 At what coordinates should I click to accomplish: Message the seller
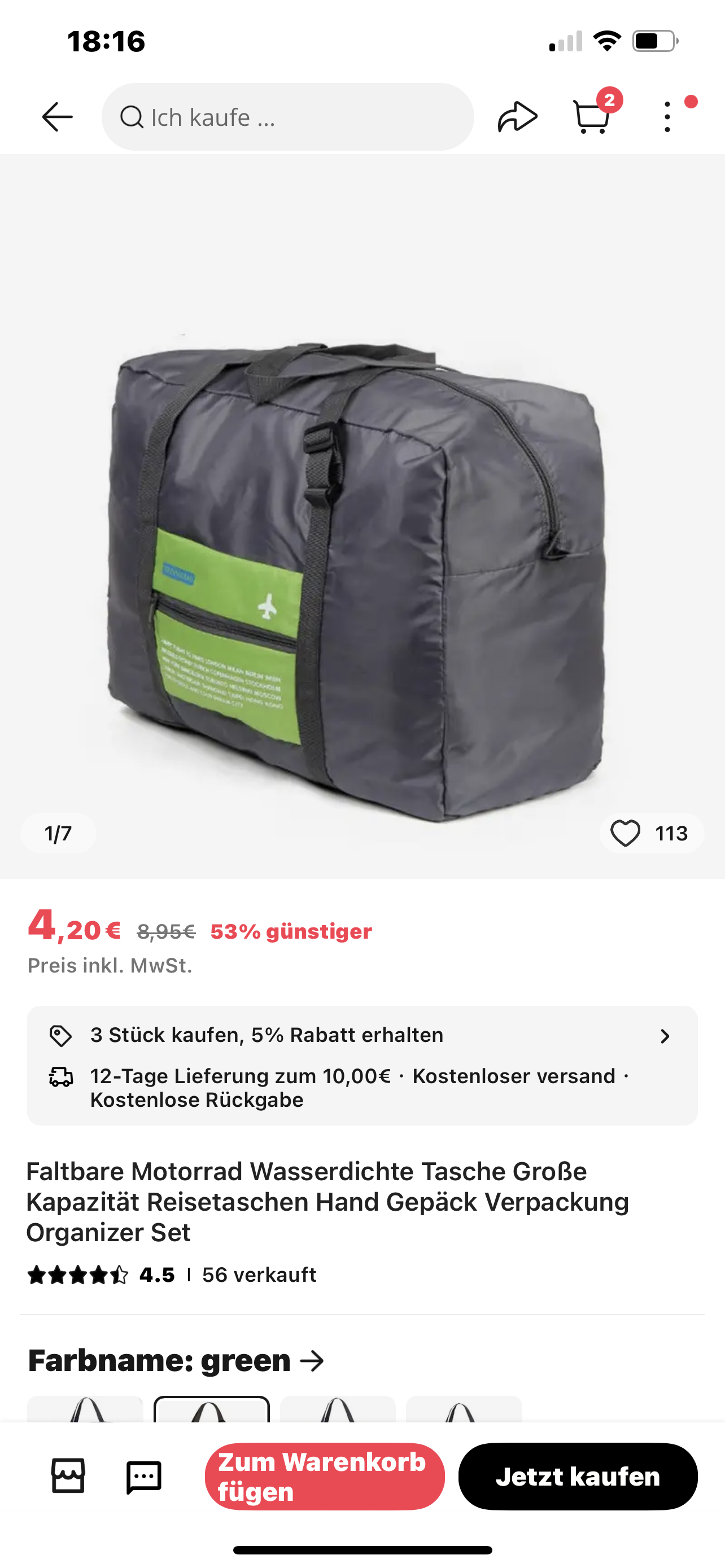(143, 1476)
